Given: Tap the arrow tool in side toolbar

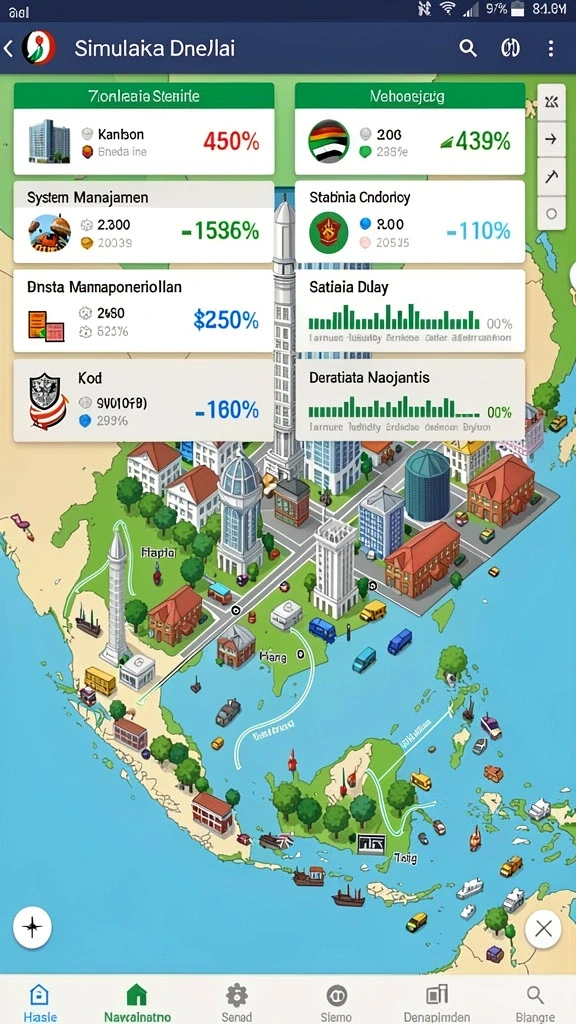Looking at the screenshot, I should point(551,138).
